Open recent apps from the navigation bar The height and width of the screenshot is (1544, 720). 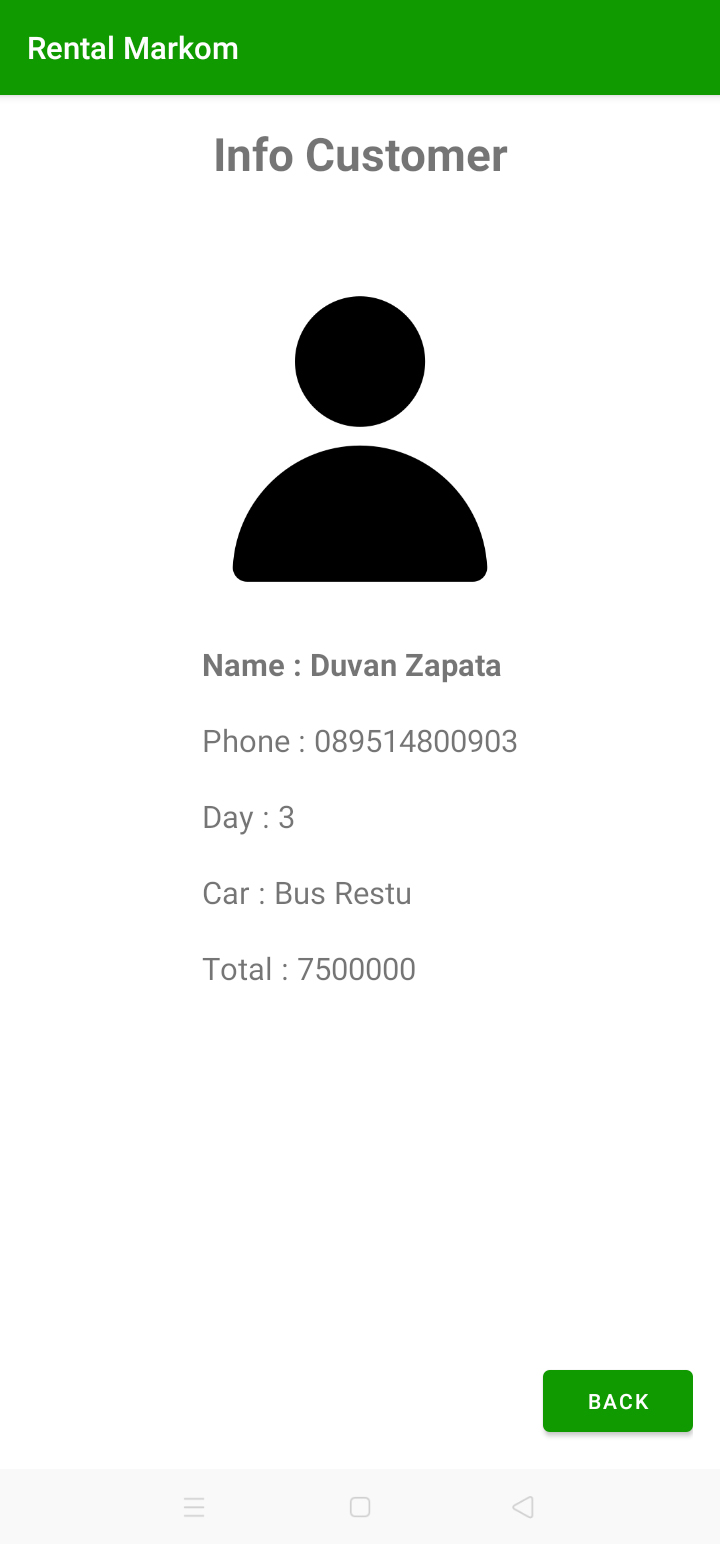(194, 1507)
